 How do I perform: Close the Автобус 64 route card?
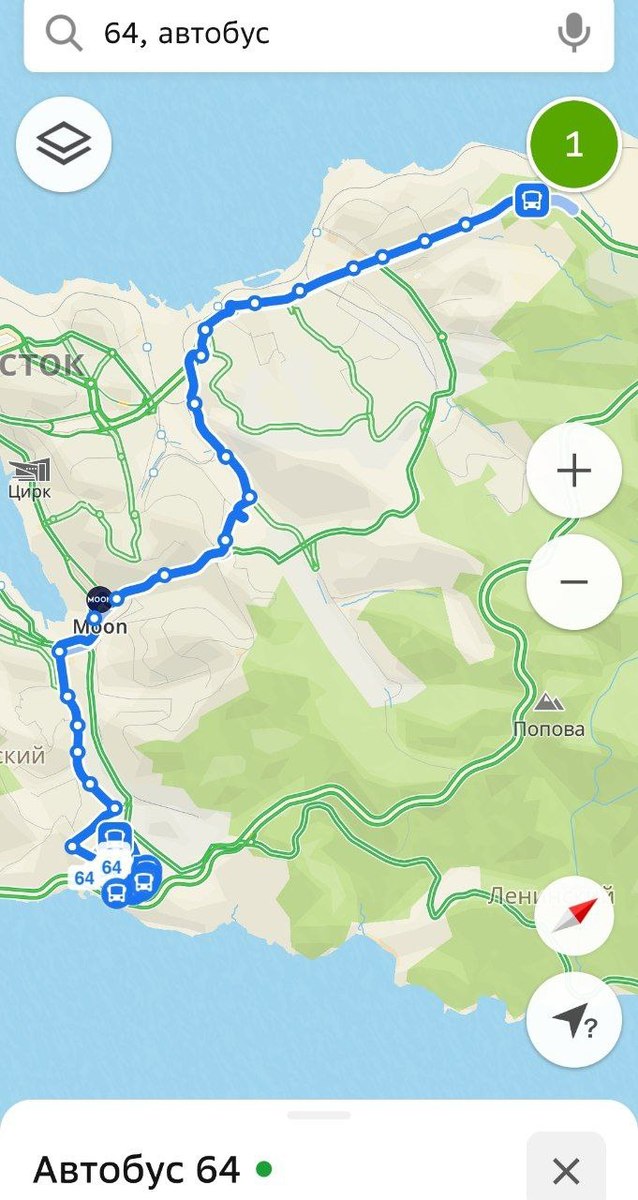coord(566,1170)
